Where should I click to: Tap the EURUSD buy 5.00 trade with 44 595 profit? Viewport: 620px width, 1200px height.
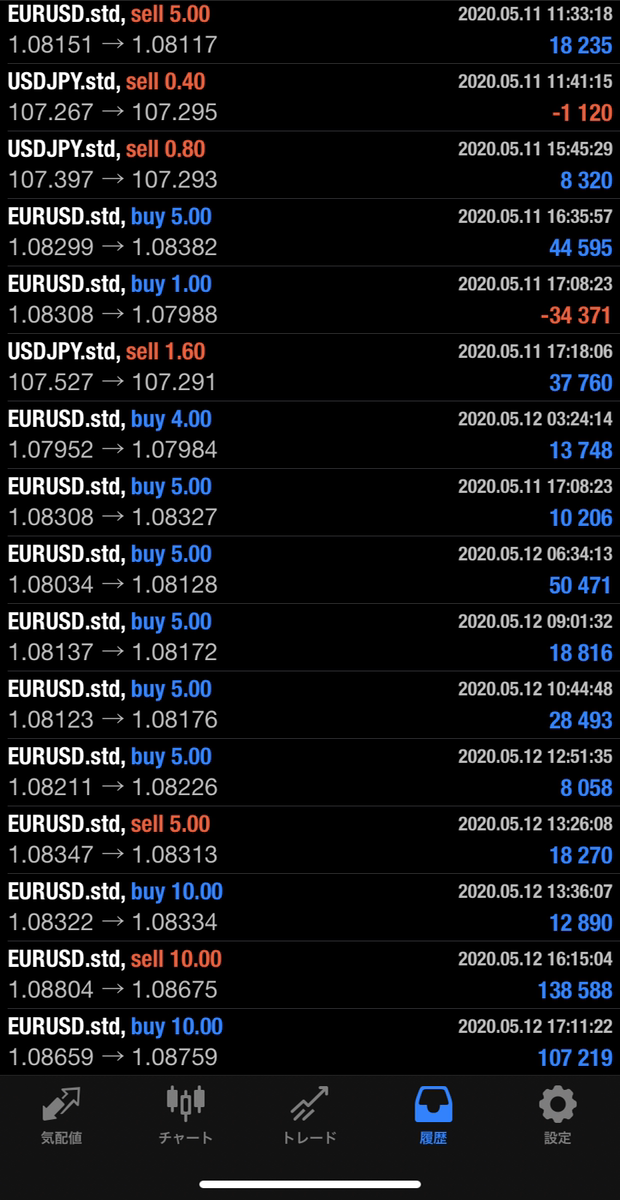tap(310, 232)
